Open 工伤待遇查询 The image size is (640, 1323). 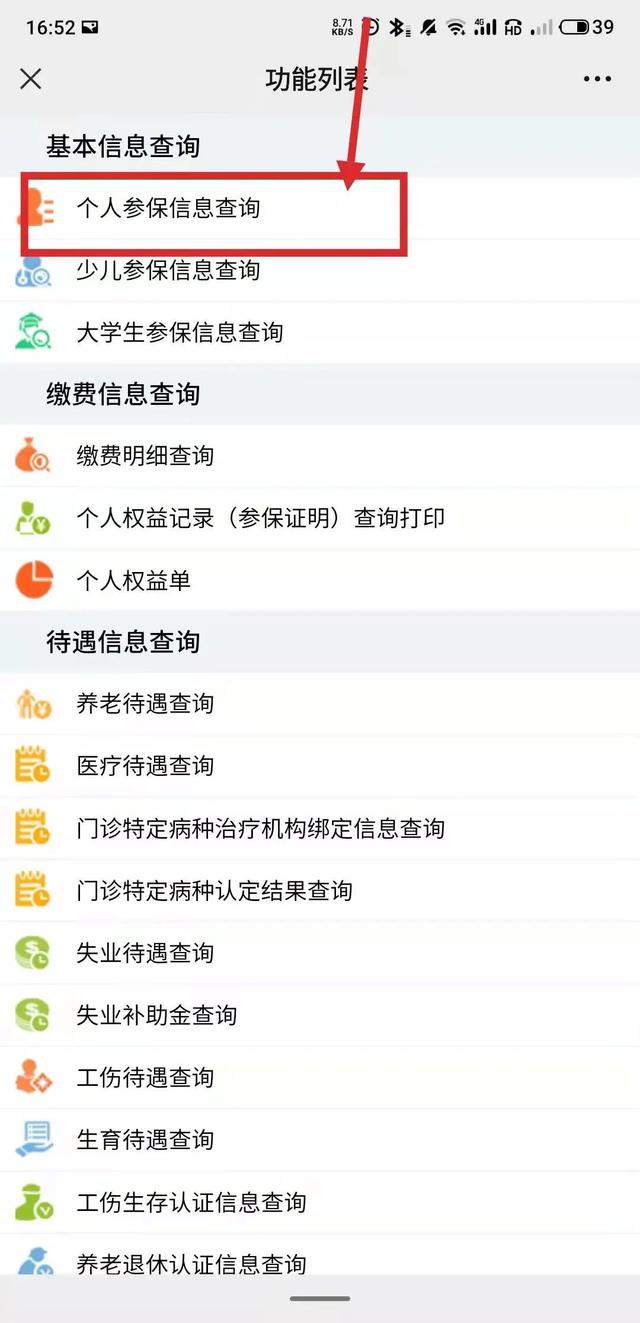[x=320, y=1077]
